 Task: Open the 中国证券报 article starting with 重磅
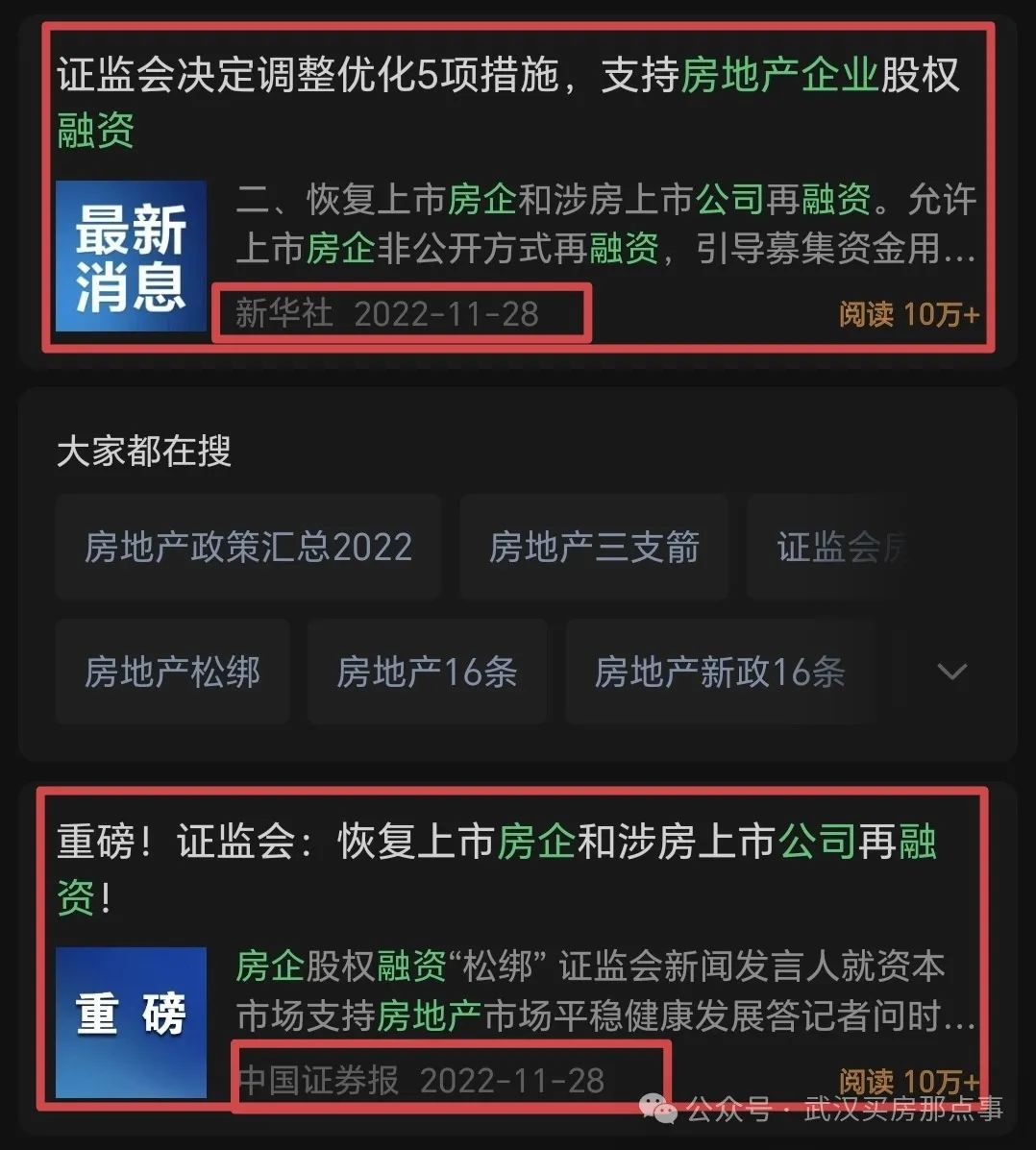[x=496, y=844]
